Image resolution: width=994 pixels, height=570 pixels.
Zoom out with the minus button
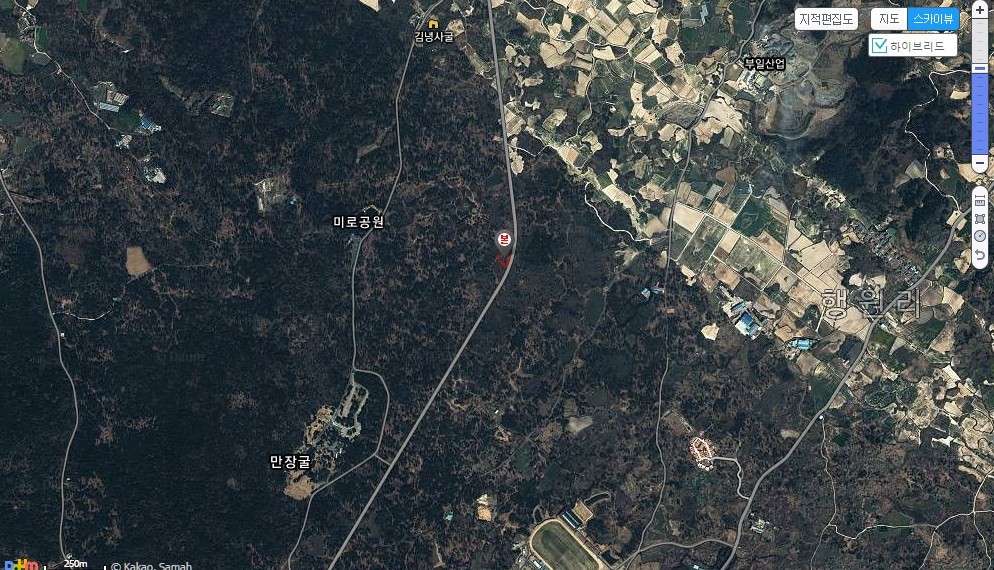click(980, 161)
